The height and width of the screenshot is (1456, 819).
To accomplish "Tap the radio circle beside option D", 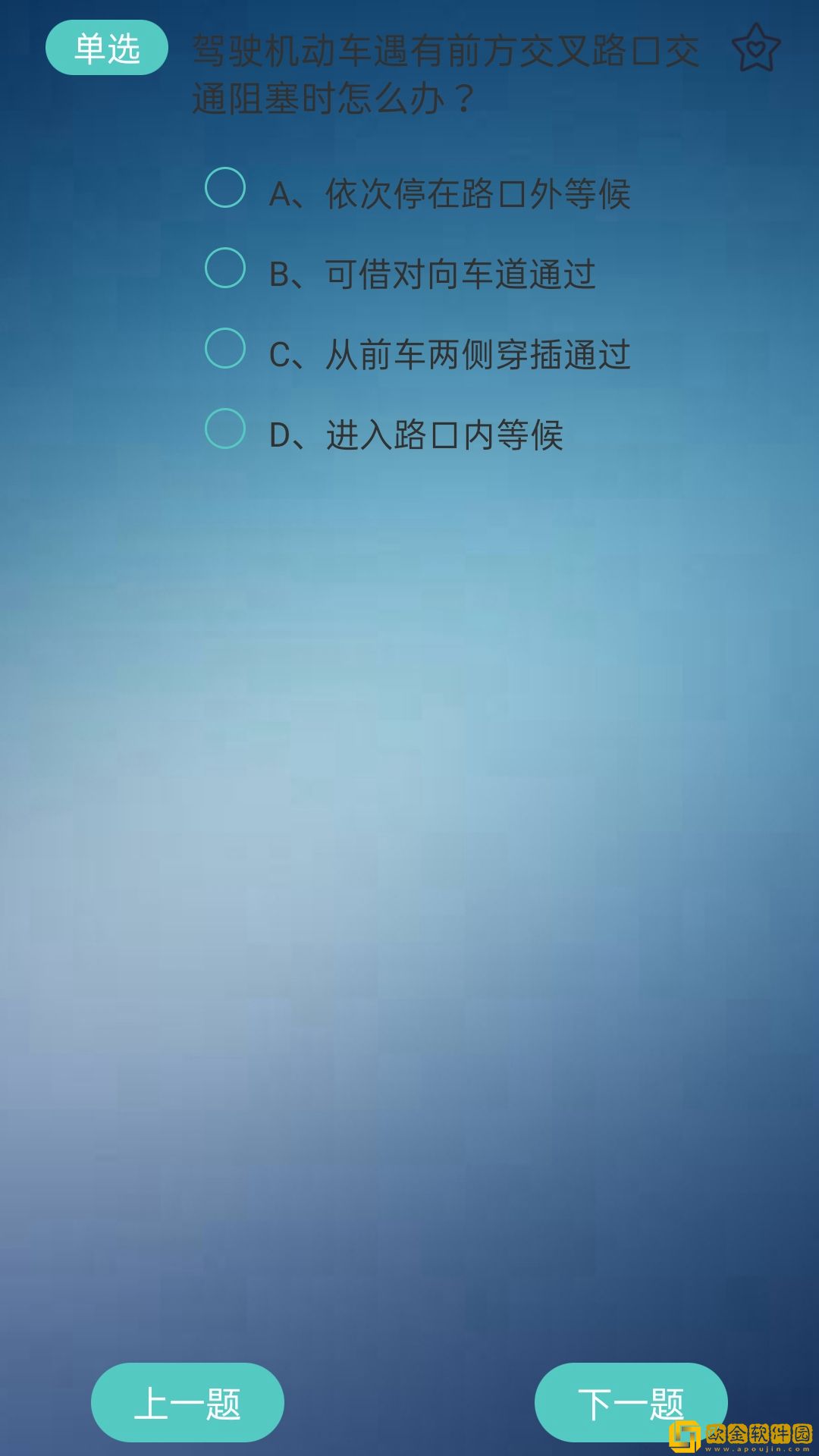I will click(224, 426).
